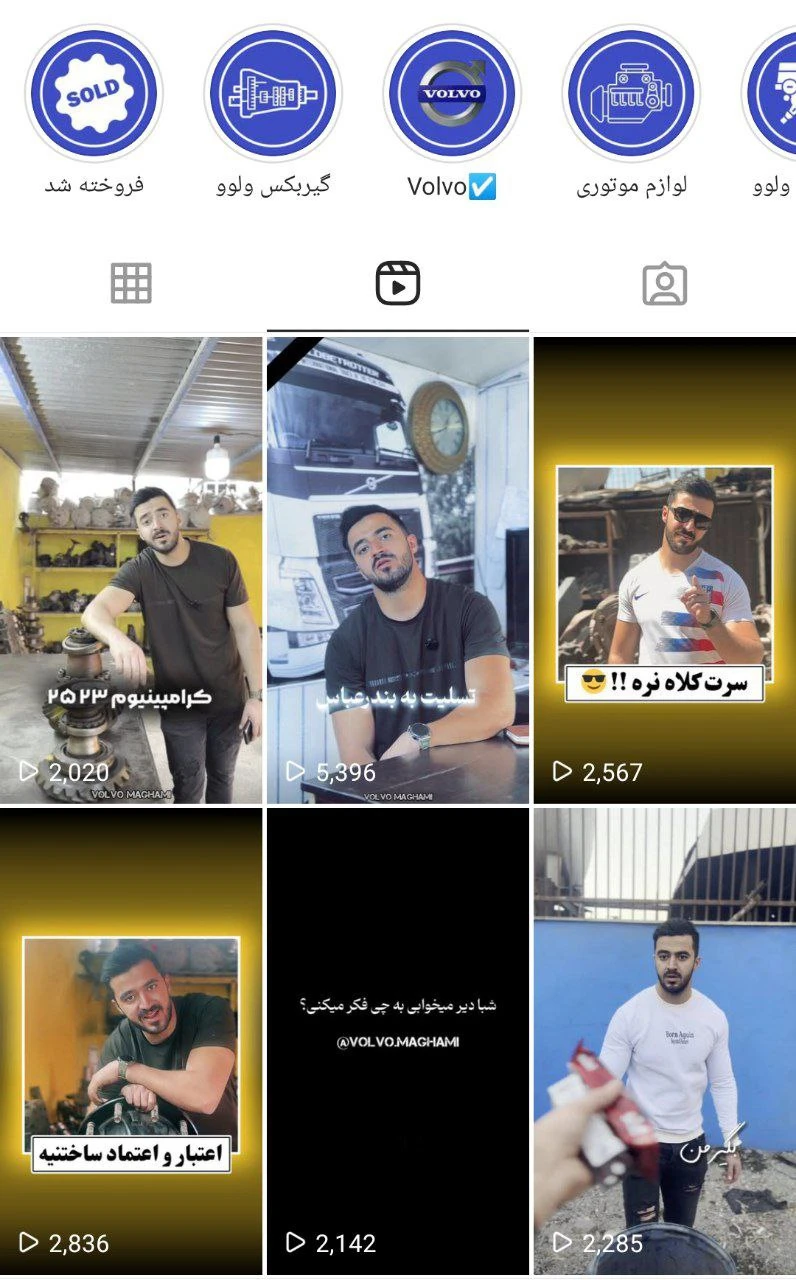Switch to the posts grid tab
Image resolution: width=796 pixels, height=1280 pixels.
tap(131, 284)
